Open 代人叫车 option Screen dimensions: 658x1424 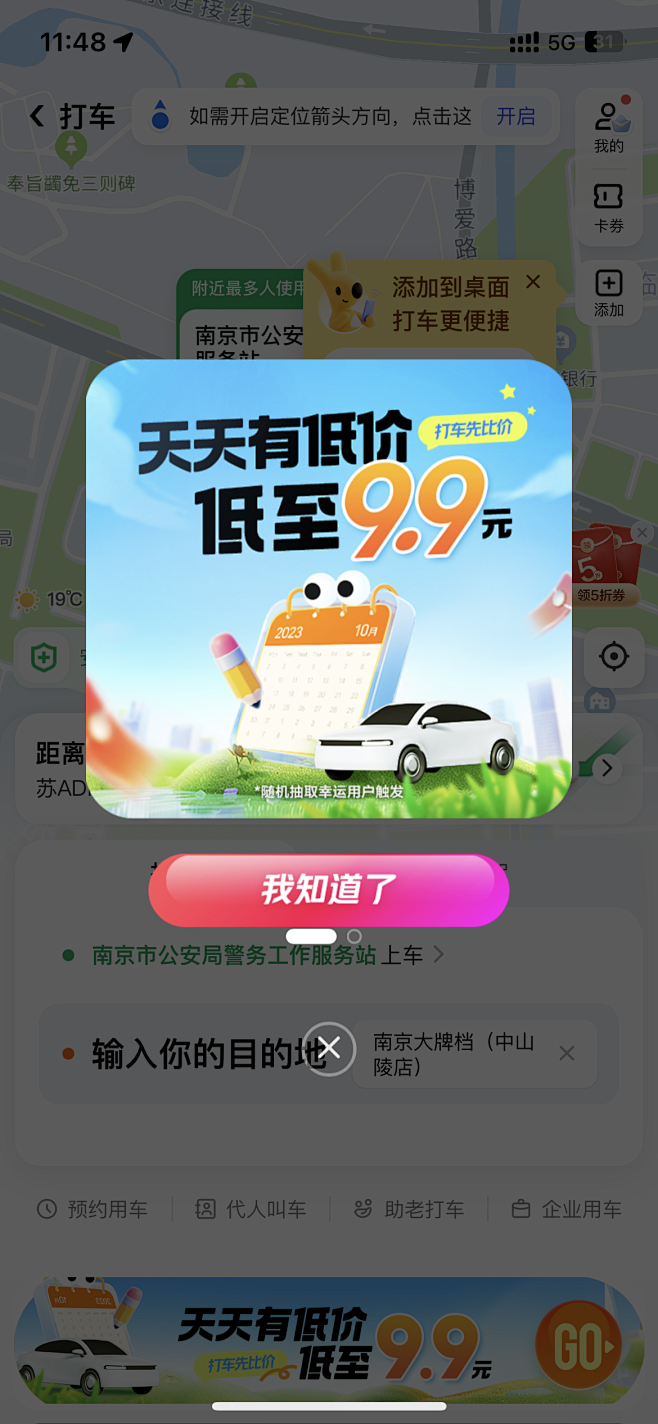click(x=250, y=1209)
